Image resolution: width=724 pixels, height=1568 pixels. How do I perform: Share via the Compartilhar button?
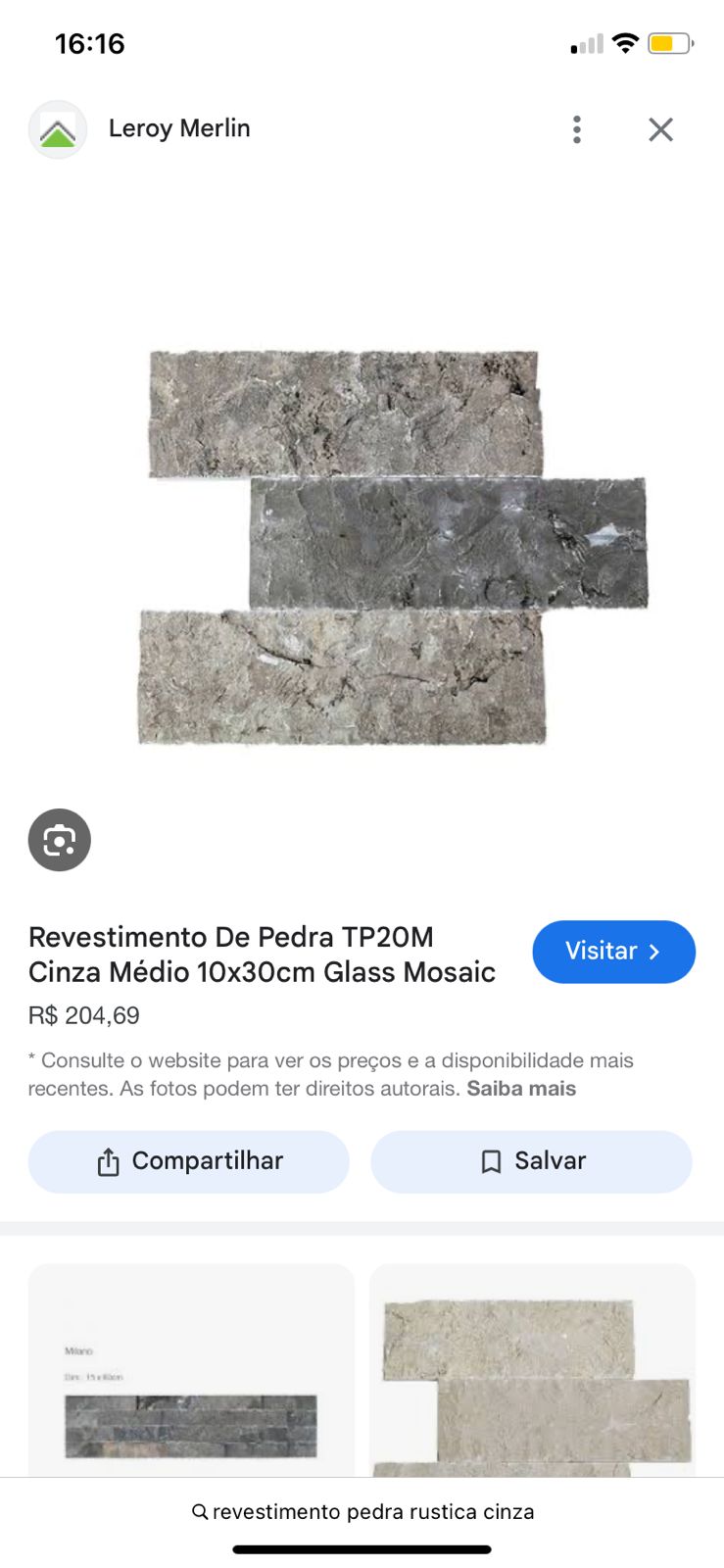click(189, 1161)
